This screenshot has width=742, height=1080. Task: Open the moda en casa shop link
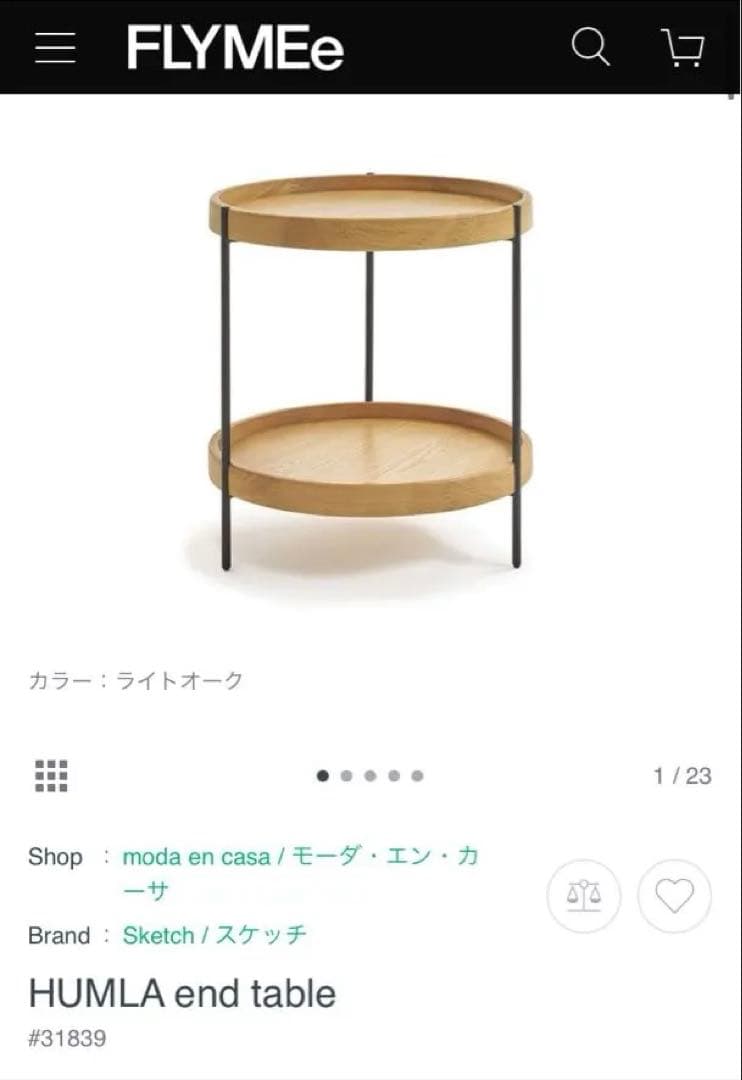coord(298,857)
